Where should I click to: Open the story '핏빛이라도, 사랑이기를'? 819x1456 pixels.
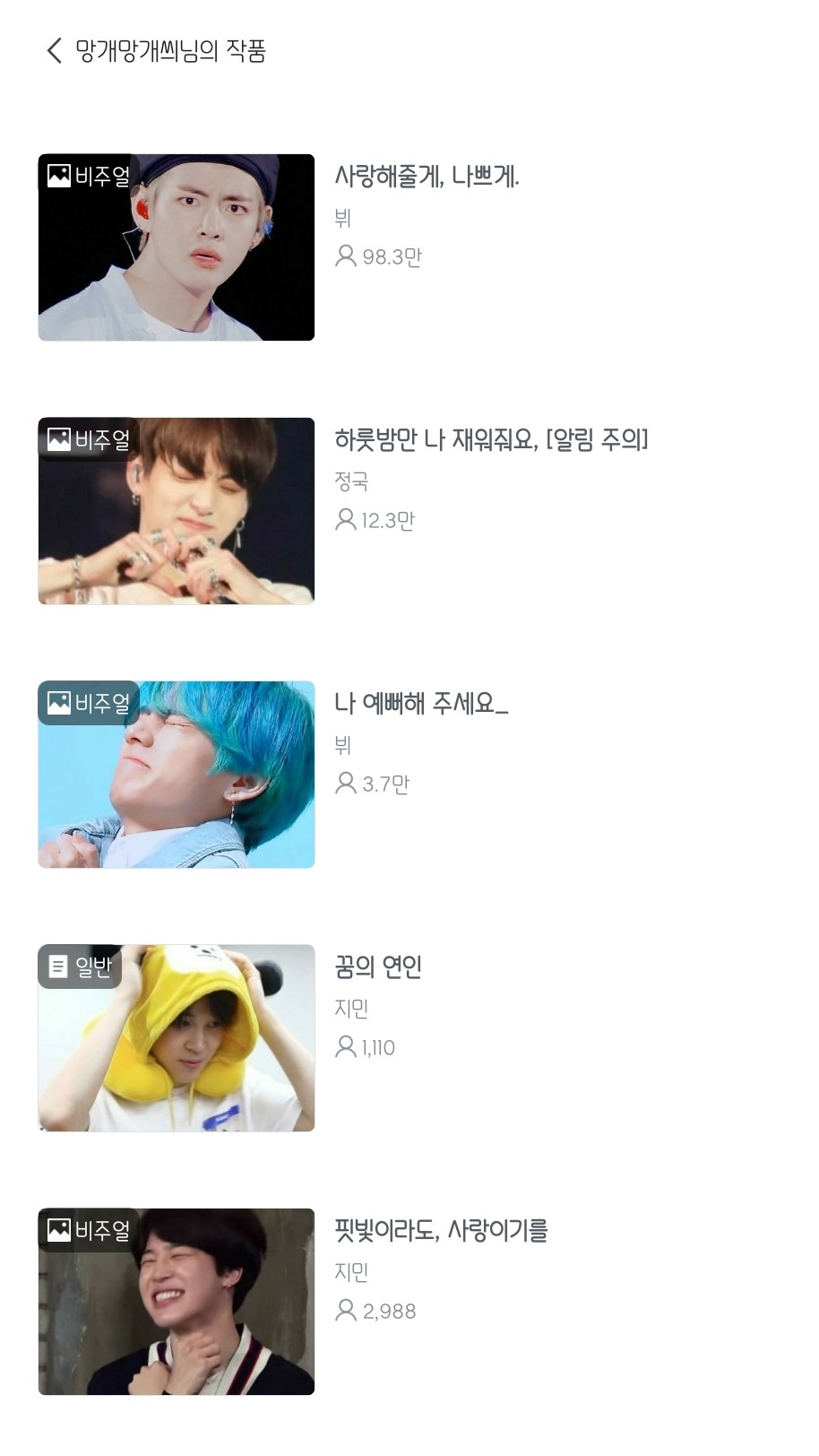[440, 1230]
